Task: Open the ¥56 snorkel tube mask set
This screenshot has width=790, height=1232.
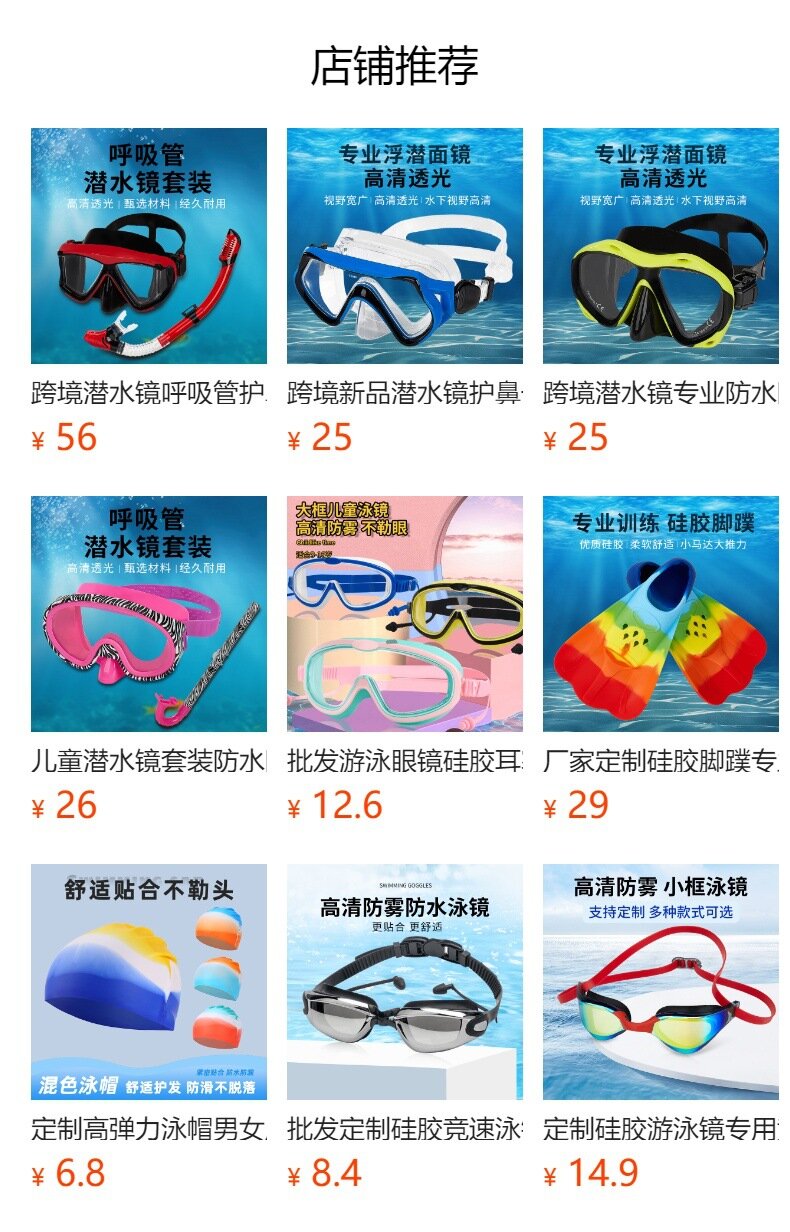Action: pyautogui.click(x=149, y=246)
